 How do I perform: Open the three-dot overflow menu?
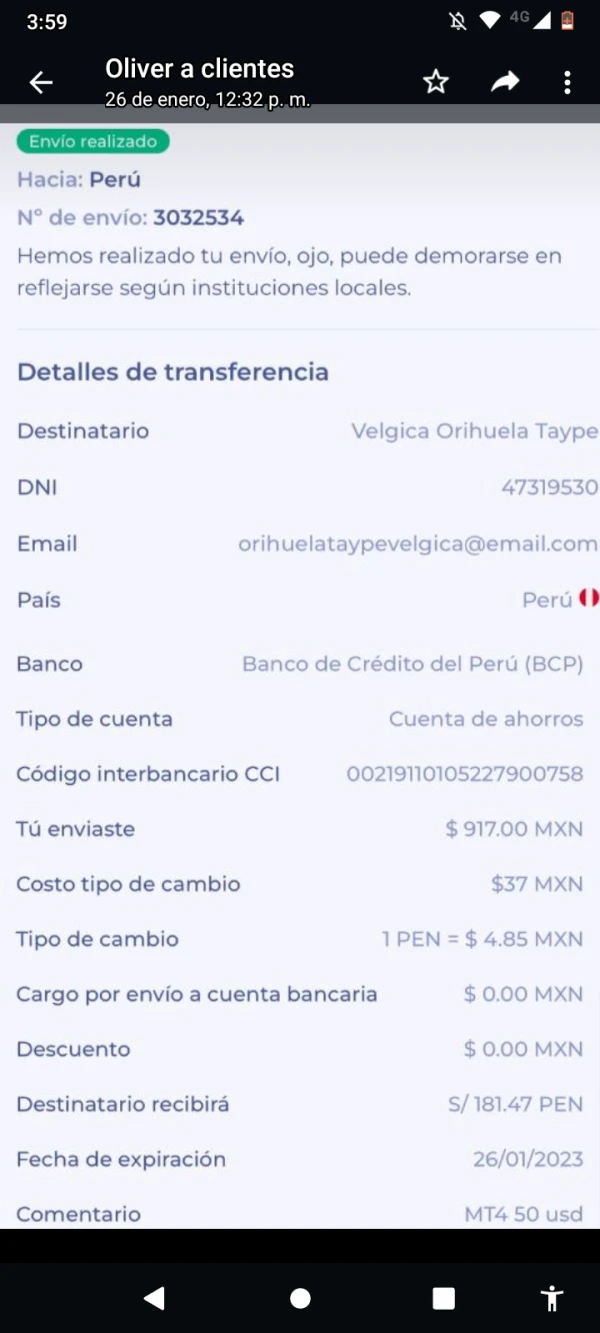click(567, 82)
